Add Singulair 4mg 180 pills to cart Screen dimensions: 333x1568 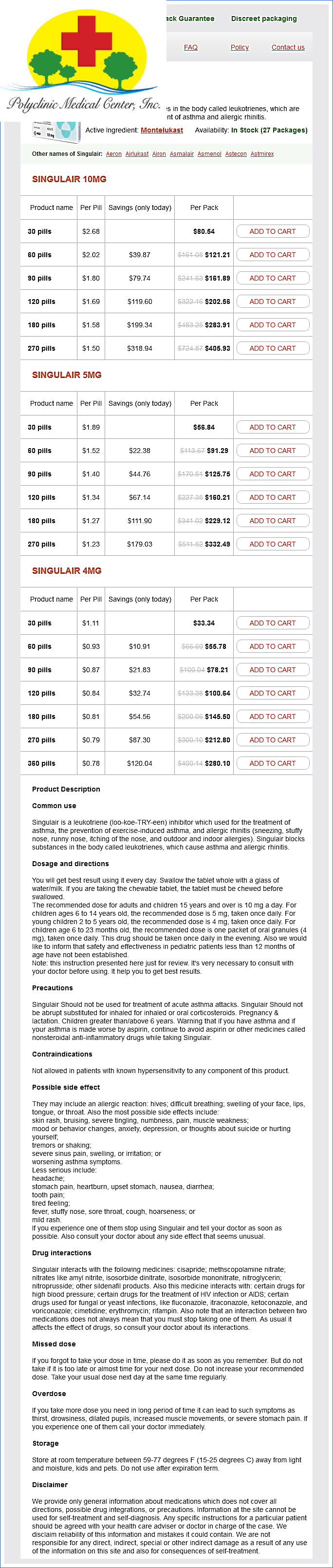tap(272, 717)
